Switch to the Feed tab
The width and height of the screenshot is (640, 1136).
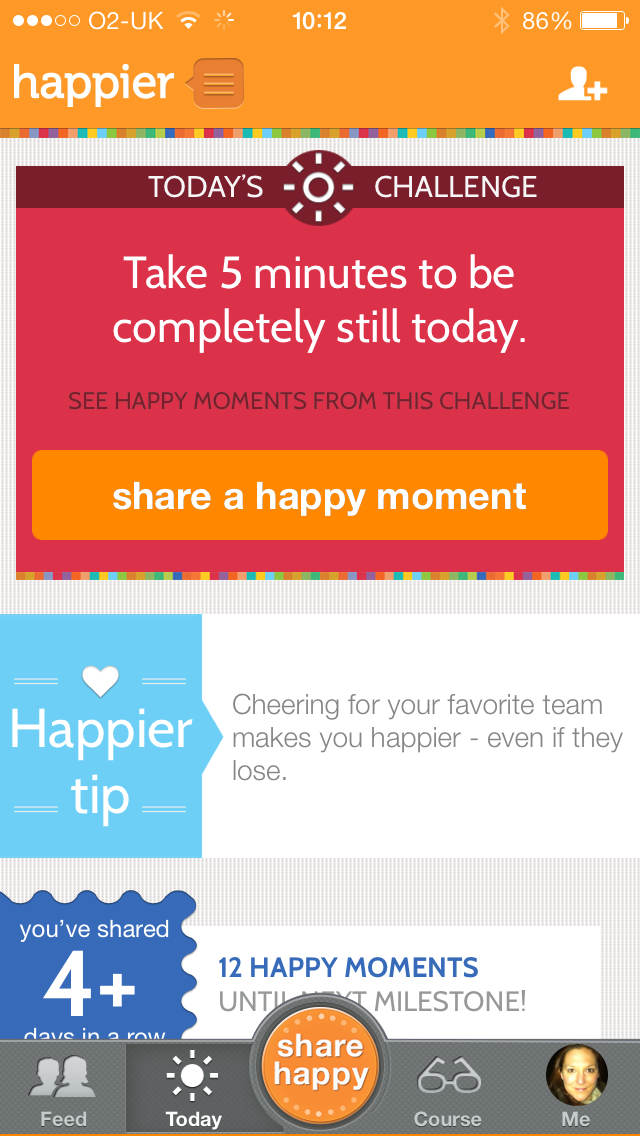(63, 1090)
